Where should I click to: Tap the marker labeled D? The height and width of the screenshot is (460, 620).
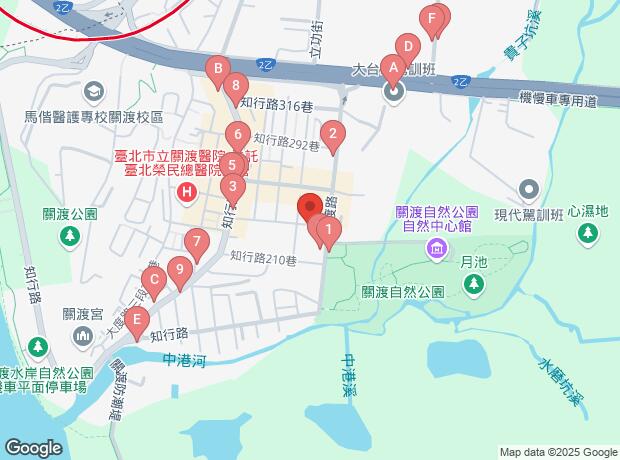[407, 47]
